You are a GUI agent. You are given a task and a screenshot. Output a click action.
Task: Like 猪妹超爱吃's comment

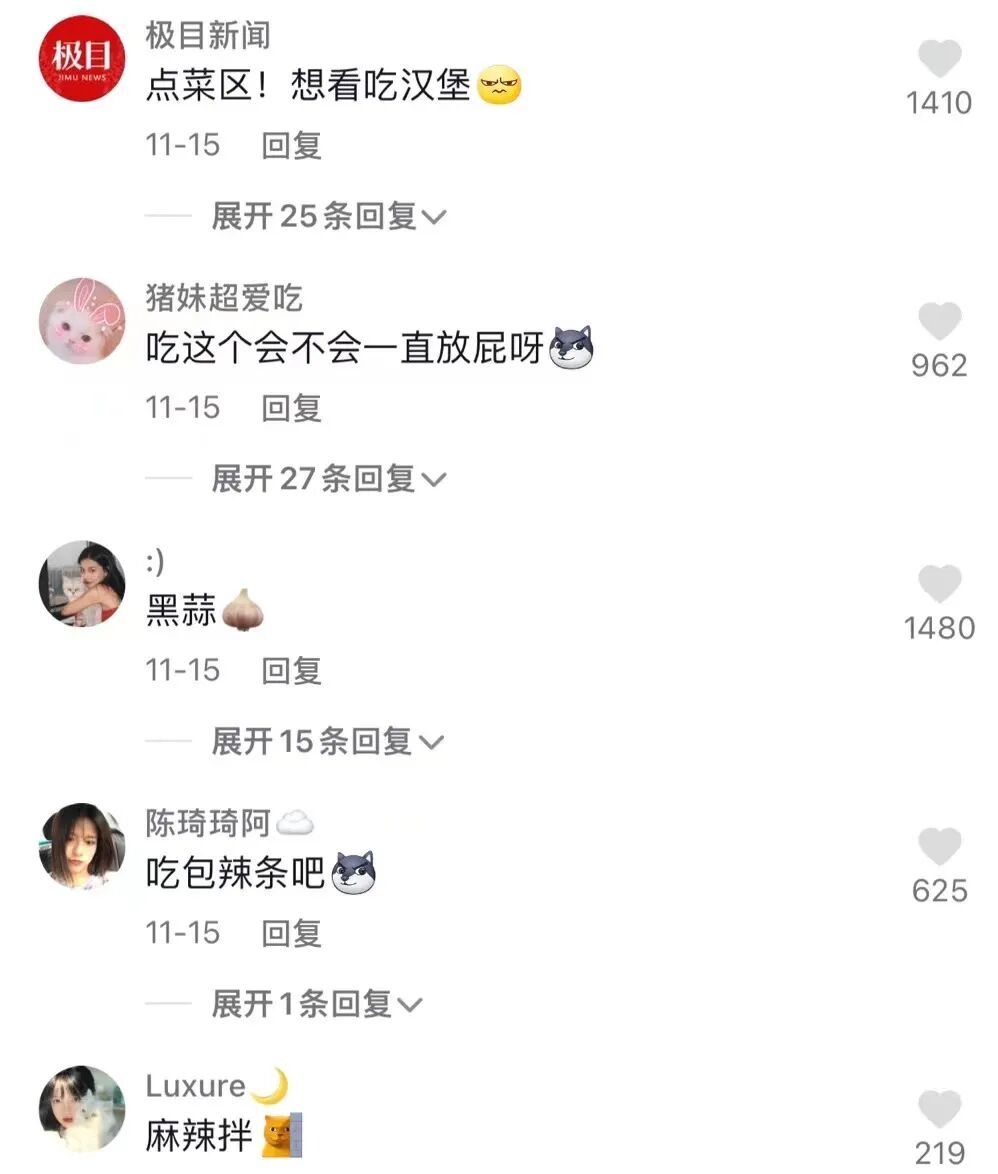[x=939, y=324]
